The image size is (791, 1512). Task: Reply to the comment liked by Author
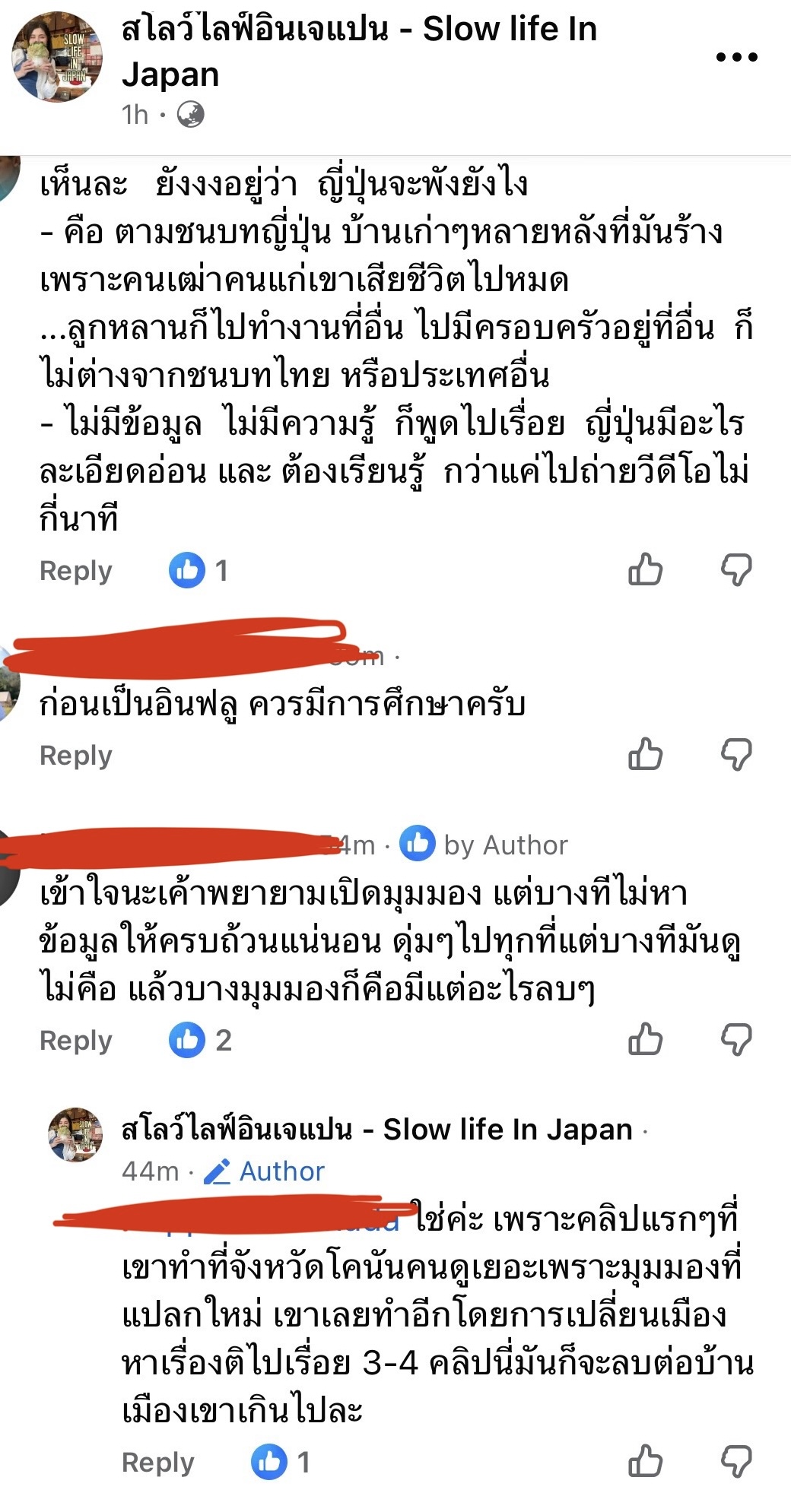[x=75, y=1041]
